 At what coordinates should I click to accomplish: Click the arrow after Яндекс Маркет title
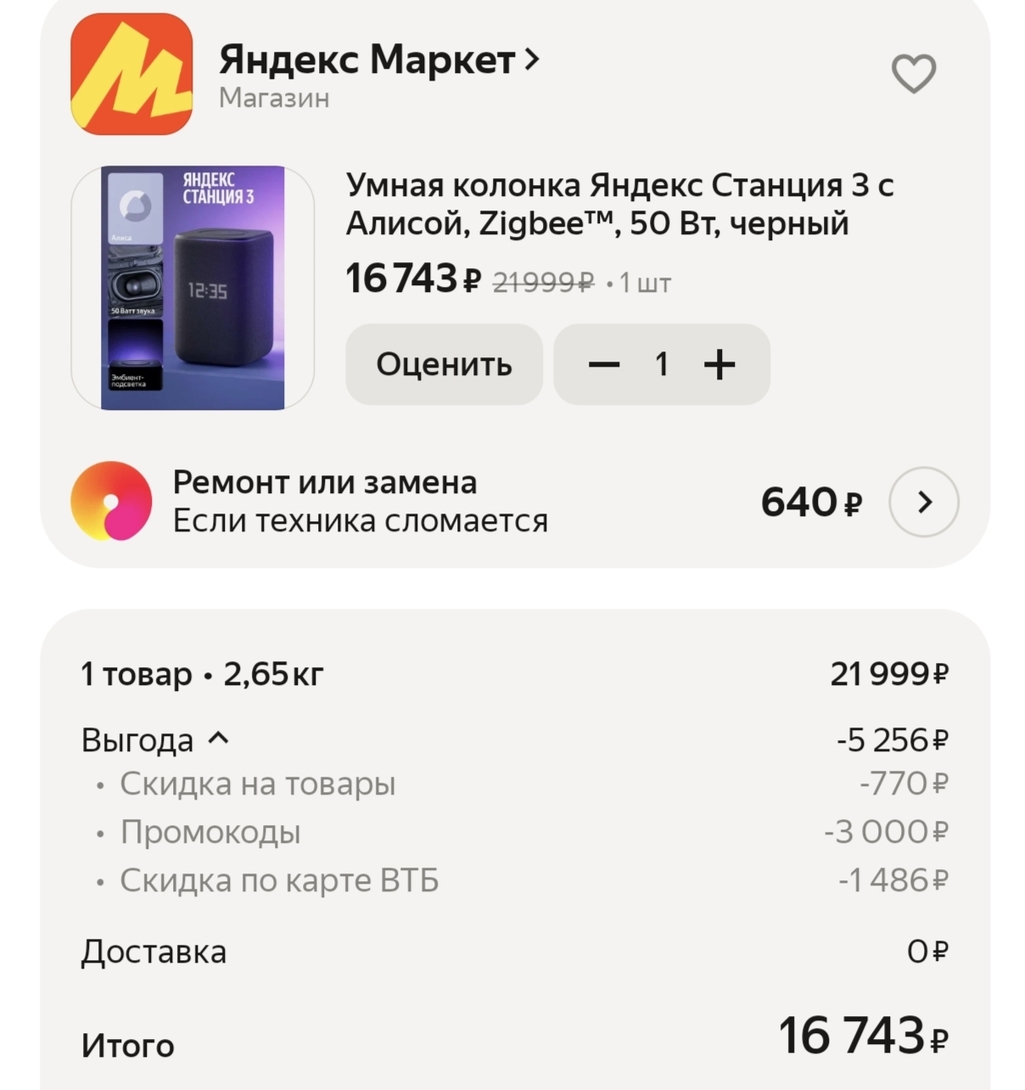coord(532,60)
